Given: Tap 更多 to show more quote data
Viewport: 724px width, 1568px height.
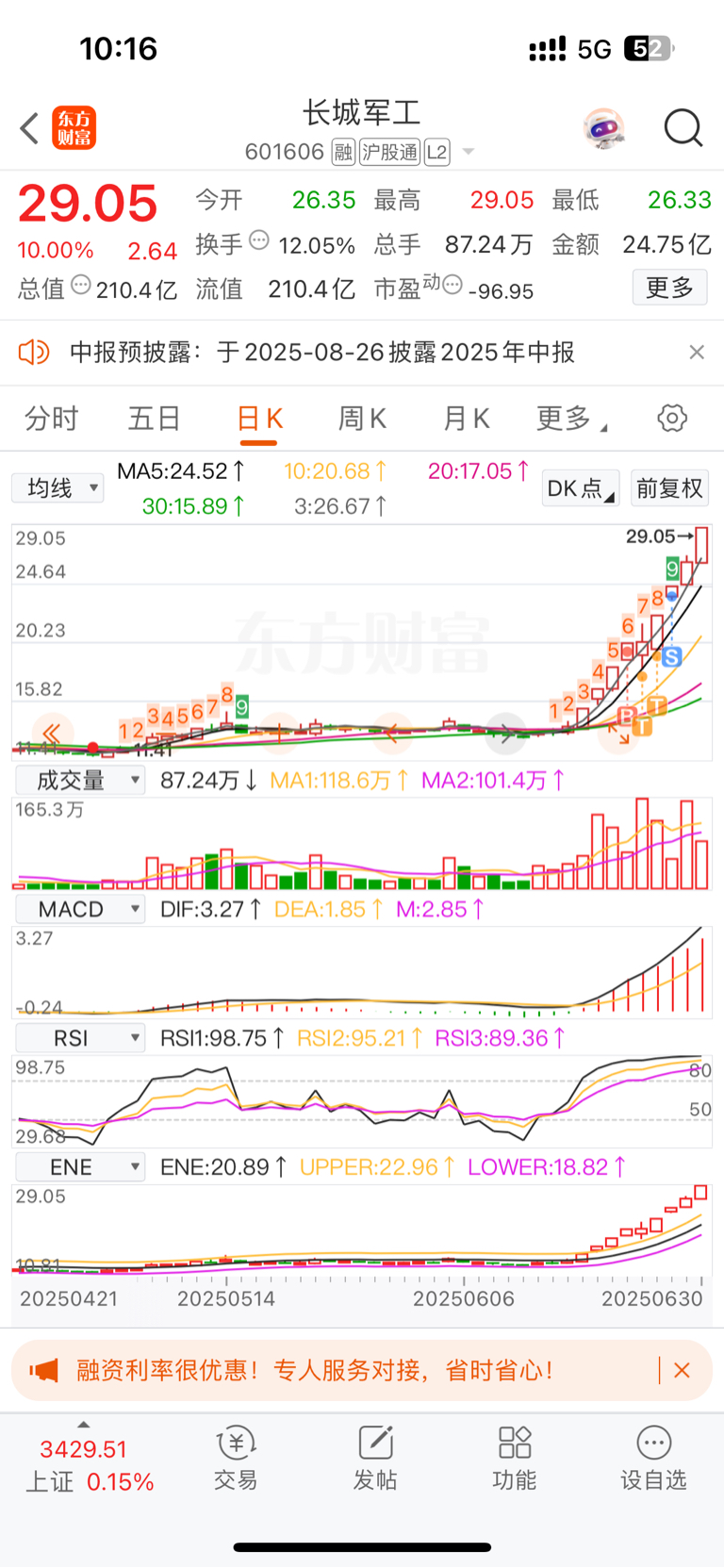Looking at the screenshot, I should pyautogui.click(x=669, y=288).
